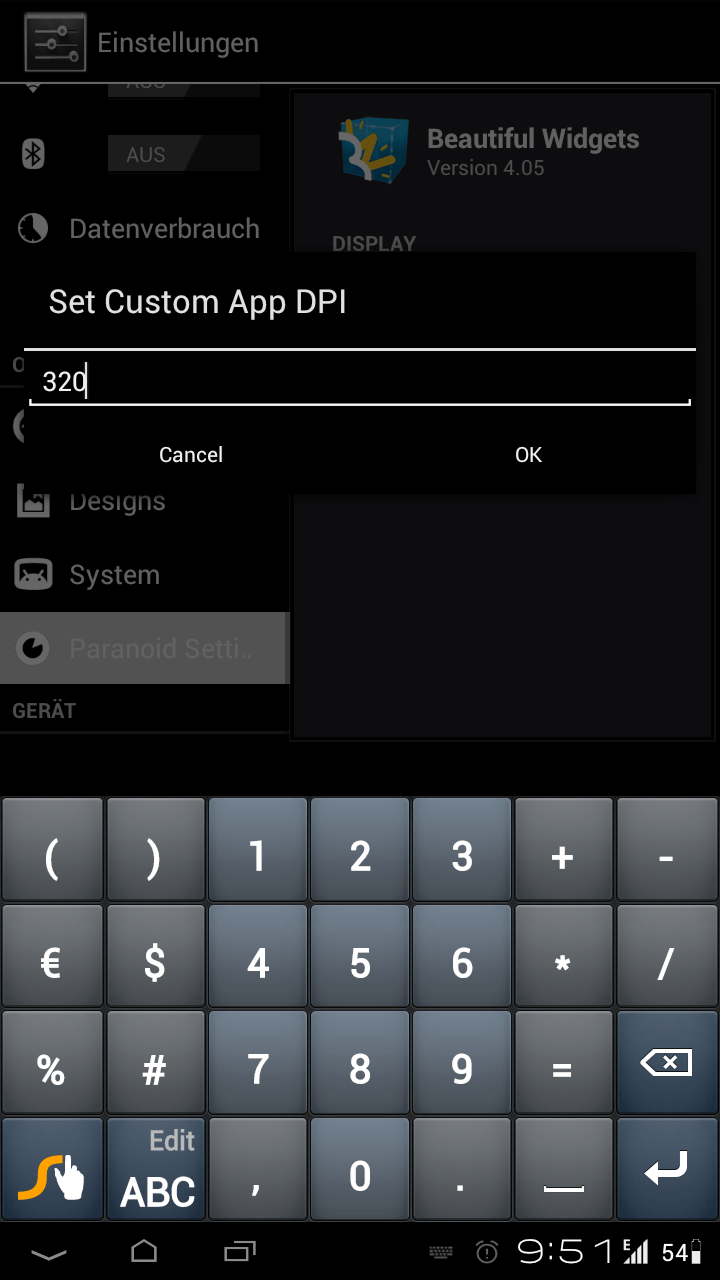Focus the DPI text field showing 320

[360, 382]
